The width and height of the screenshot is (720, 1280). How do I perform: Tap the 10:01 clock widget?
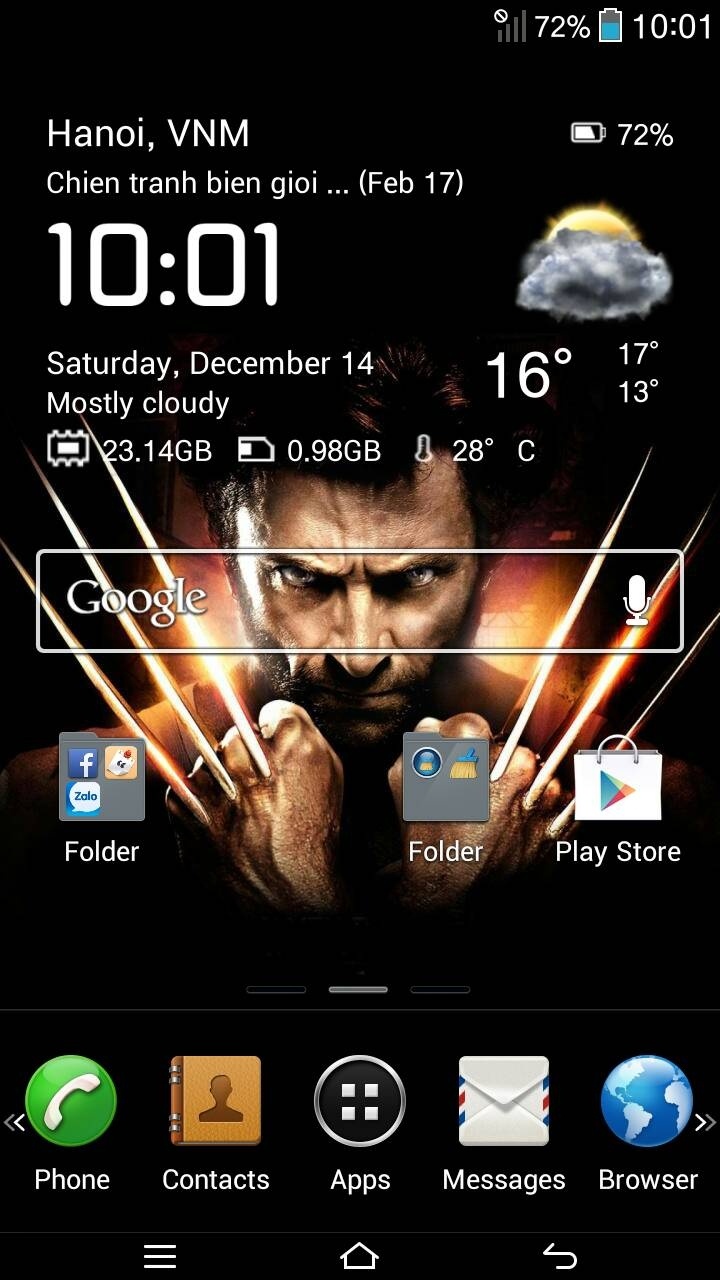tap(165, 264)
